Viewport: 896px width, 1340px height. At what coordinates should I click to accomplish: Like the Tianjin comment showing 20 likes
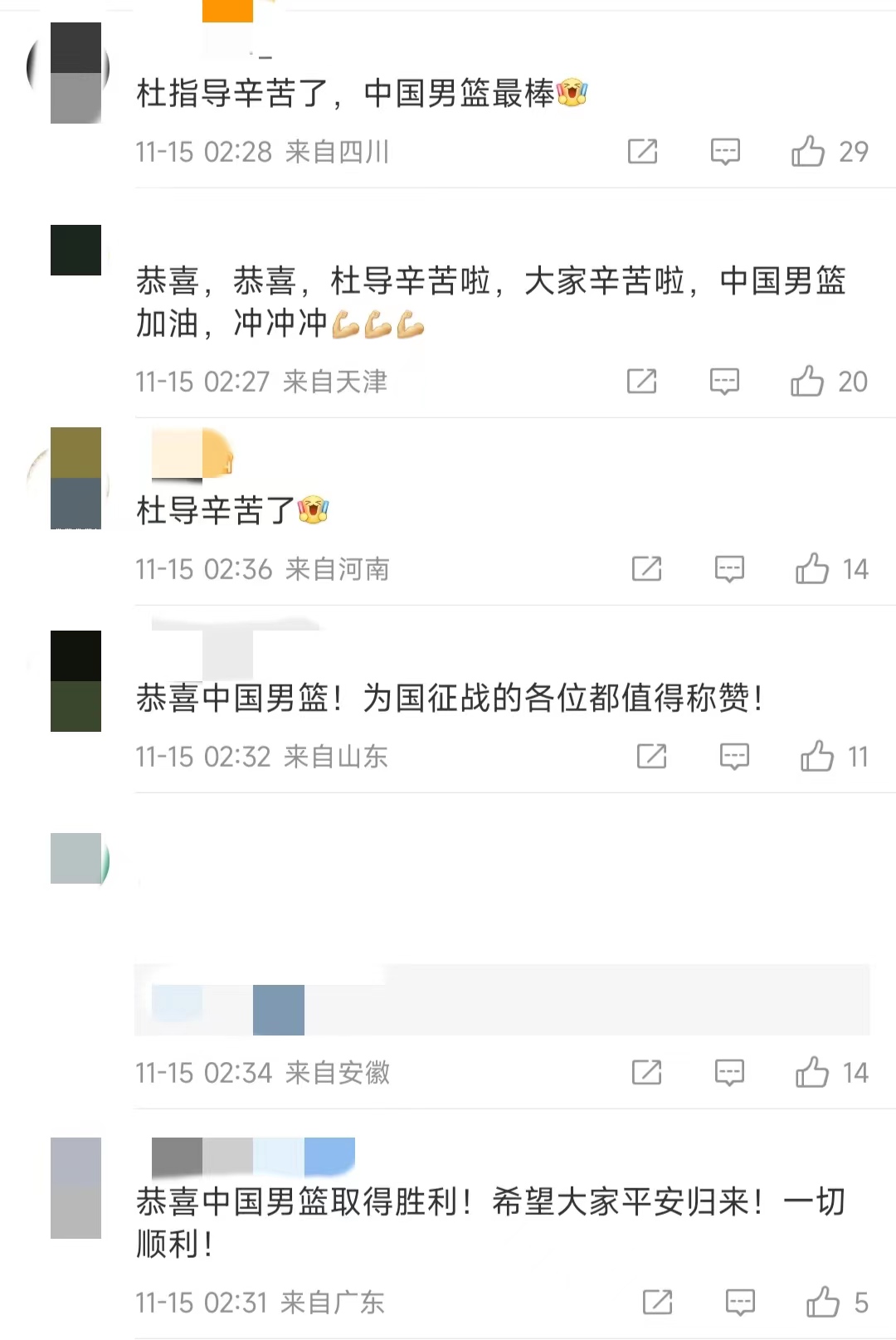pyautogui.click(x=809, y=382)
